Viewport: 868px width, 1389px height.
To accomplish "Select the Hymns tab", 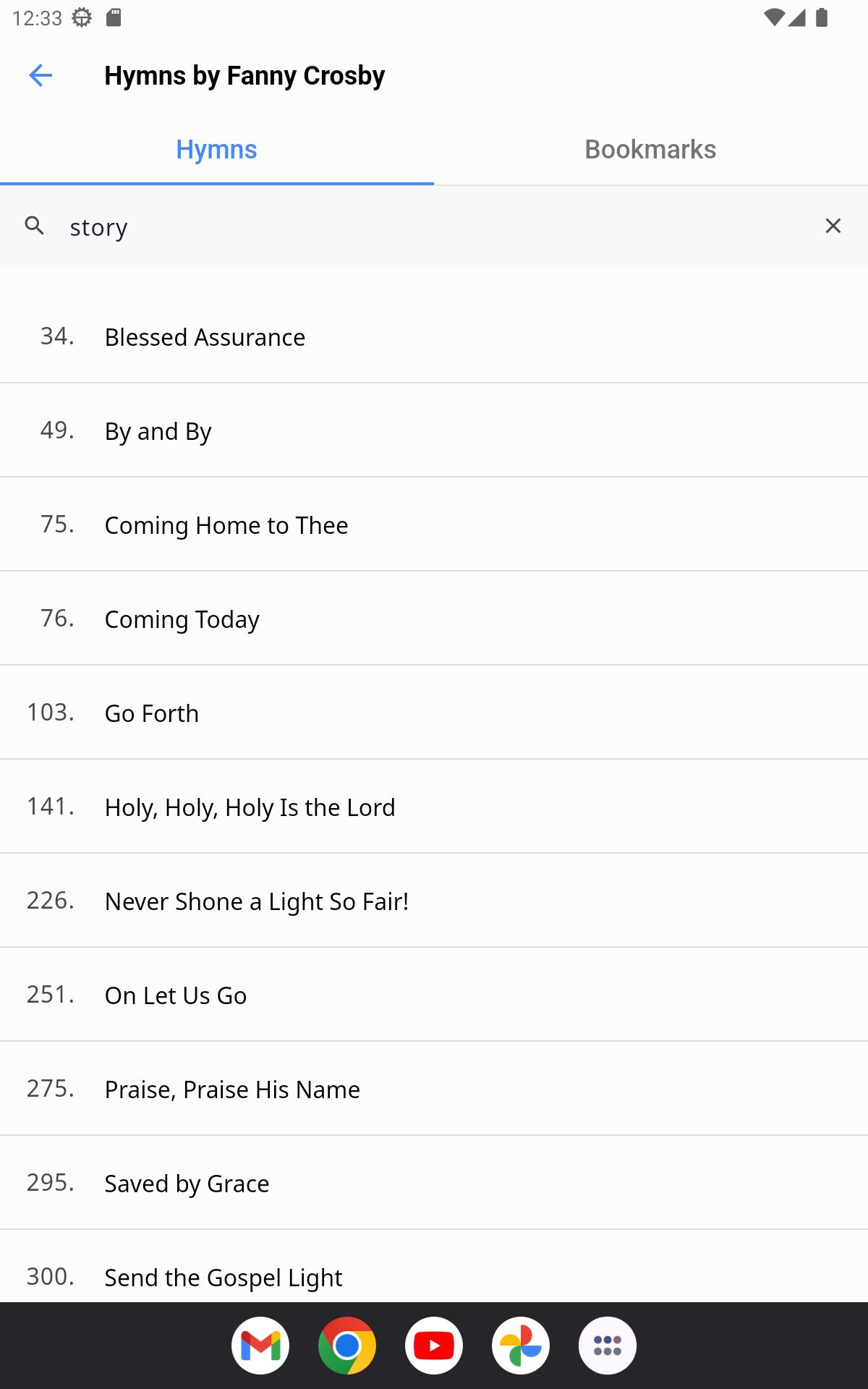I will click(x=216, y=150).
